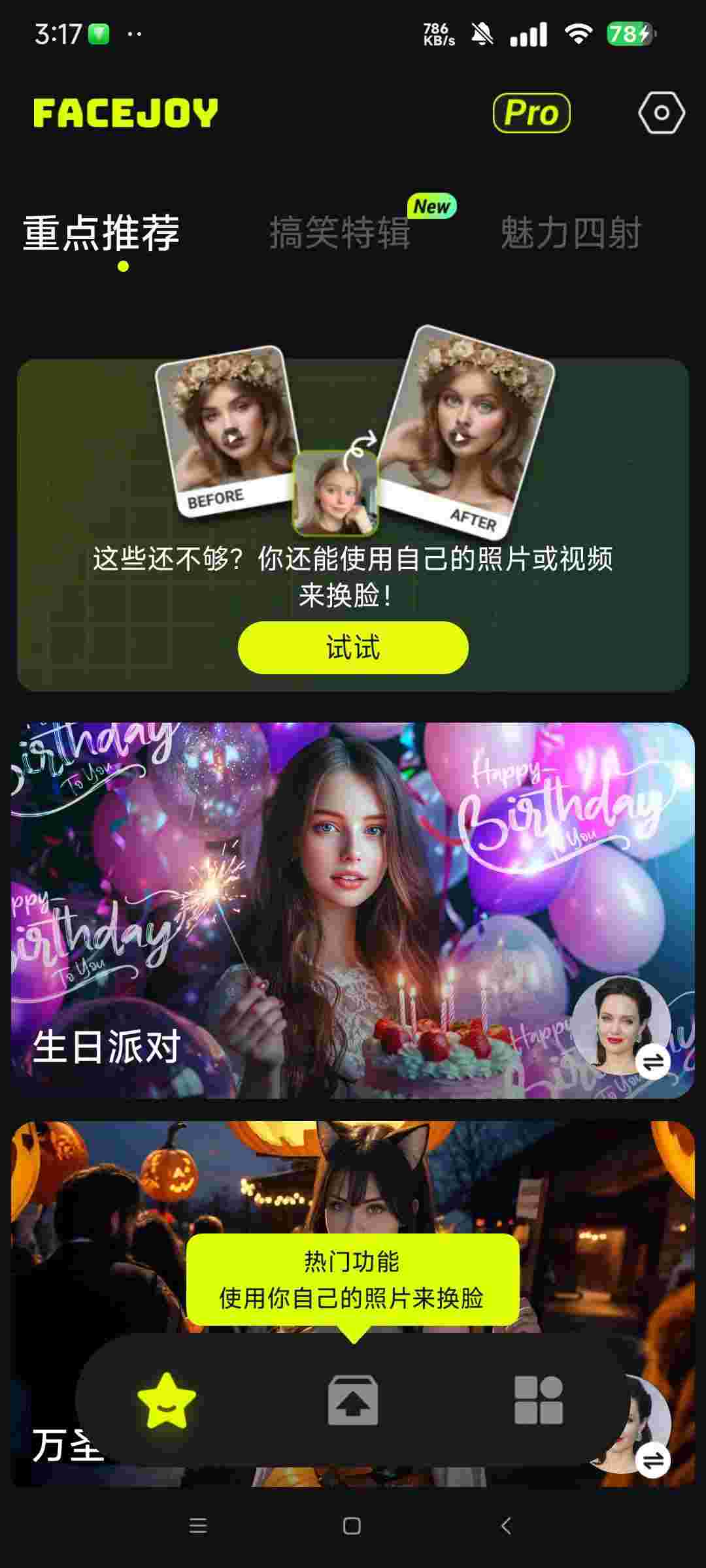Select the 重点推荐 tab
Viewport: 706px width, 1568px height.
[x=101, y=233]
